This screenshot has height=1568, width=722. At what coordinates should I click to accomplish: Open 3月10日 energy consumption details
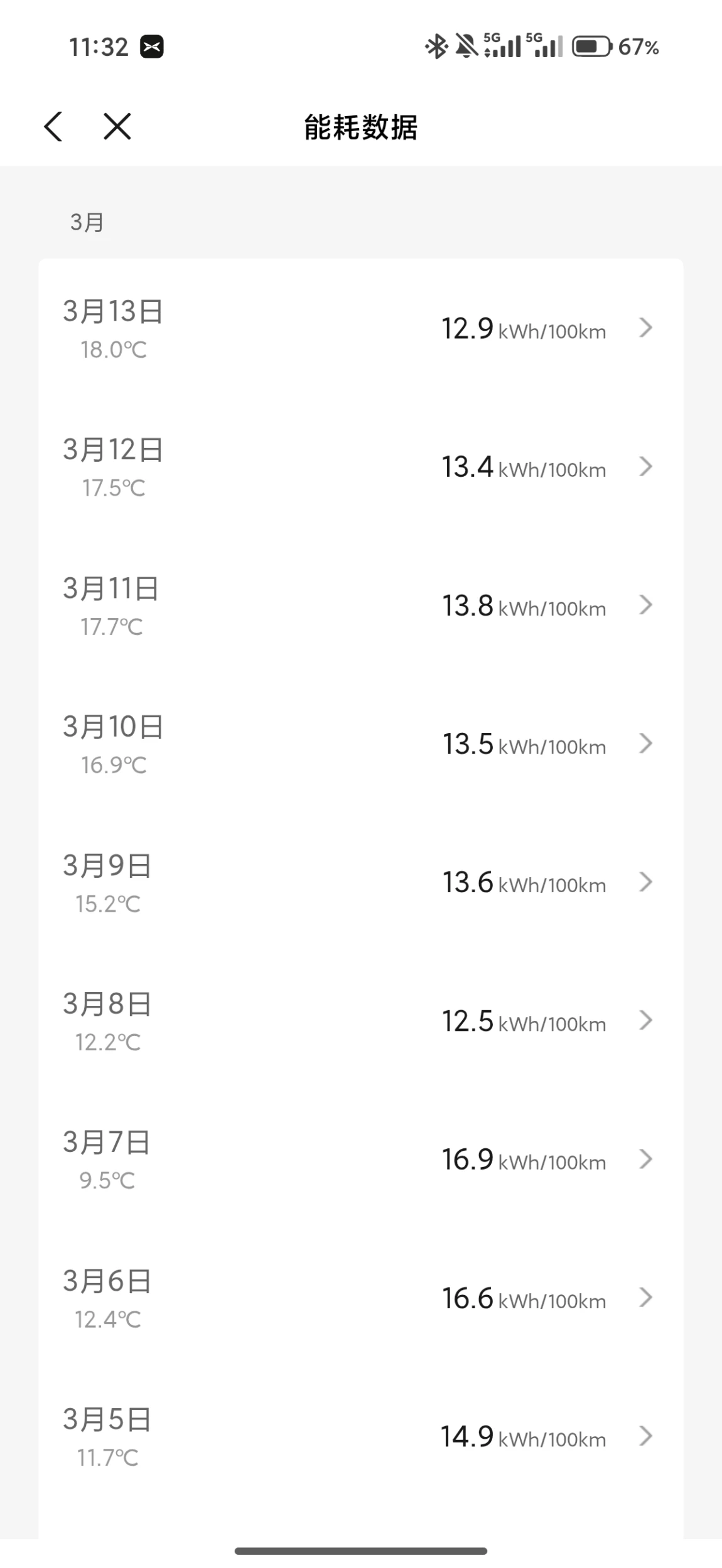[360, 744]
